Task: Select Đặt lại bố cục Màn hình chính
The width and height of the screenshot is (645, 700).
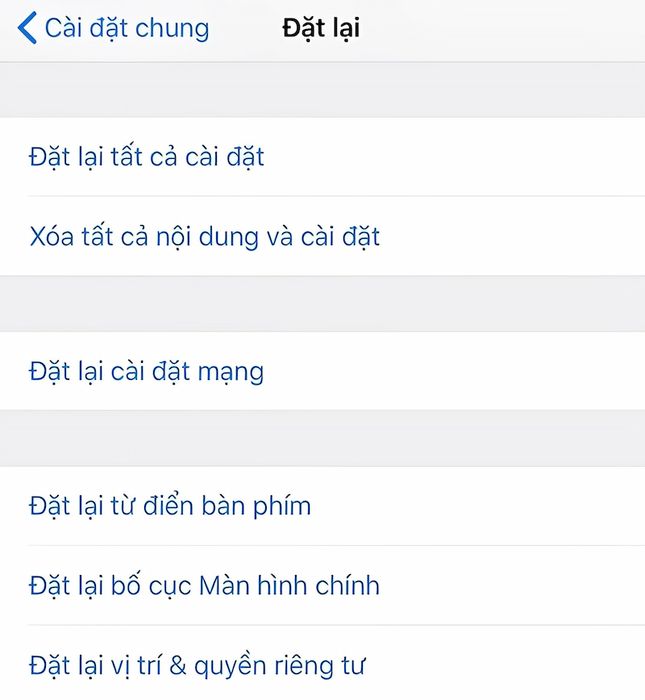Action: click(x=204, y=585)
